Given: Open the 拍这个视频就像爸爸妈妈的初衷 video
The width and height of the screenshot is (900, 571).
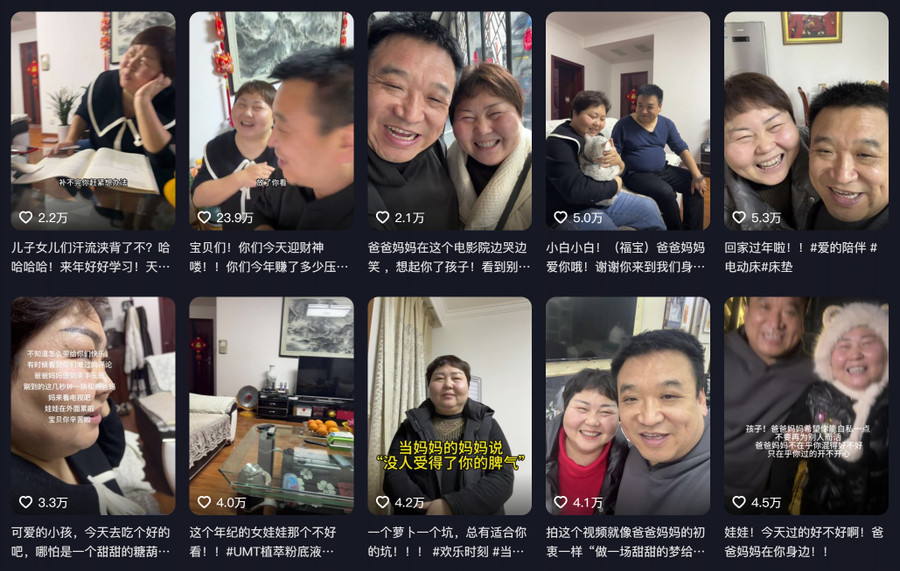Looking at the screenshot, I should [627, 405].
